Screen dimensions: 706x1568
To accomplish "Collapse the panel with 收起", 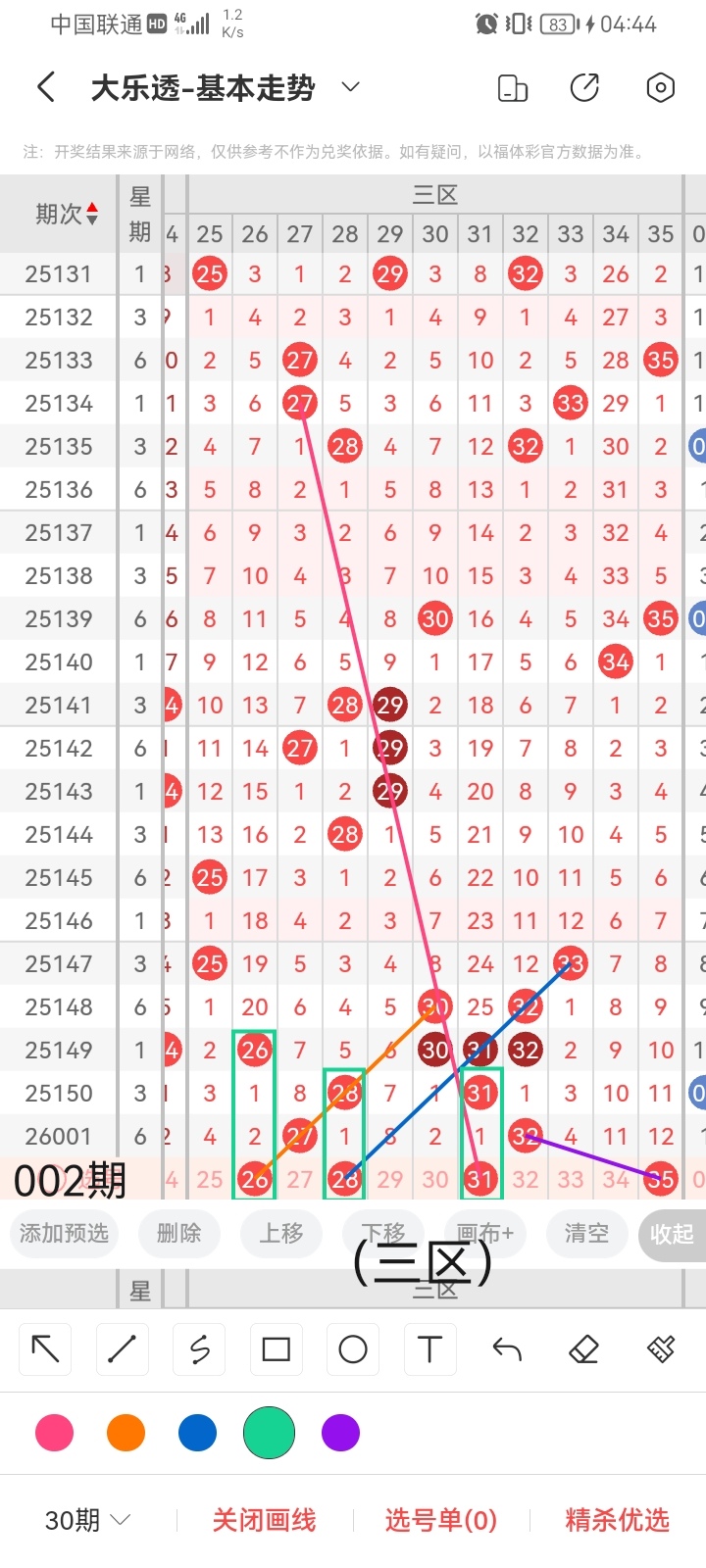I will [x=672, y=1234].
